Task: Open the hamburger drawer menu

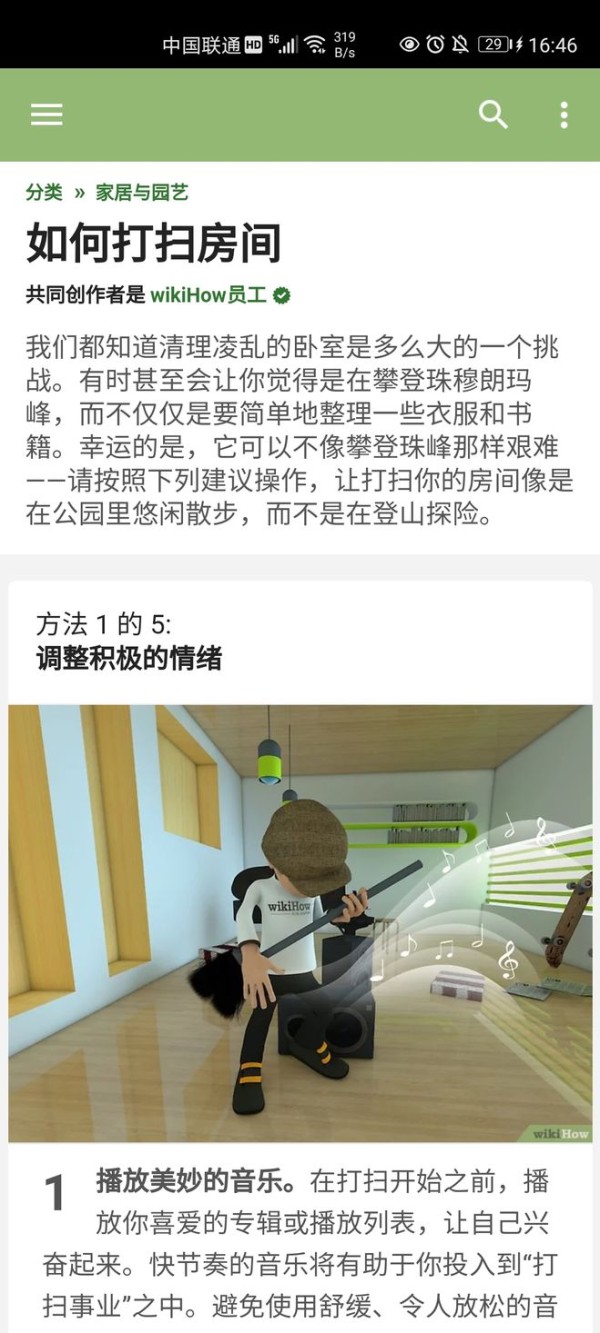Action: pos(46,114)
